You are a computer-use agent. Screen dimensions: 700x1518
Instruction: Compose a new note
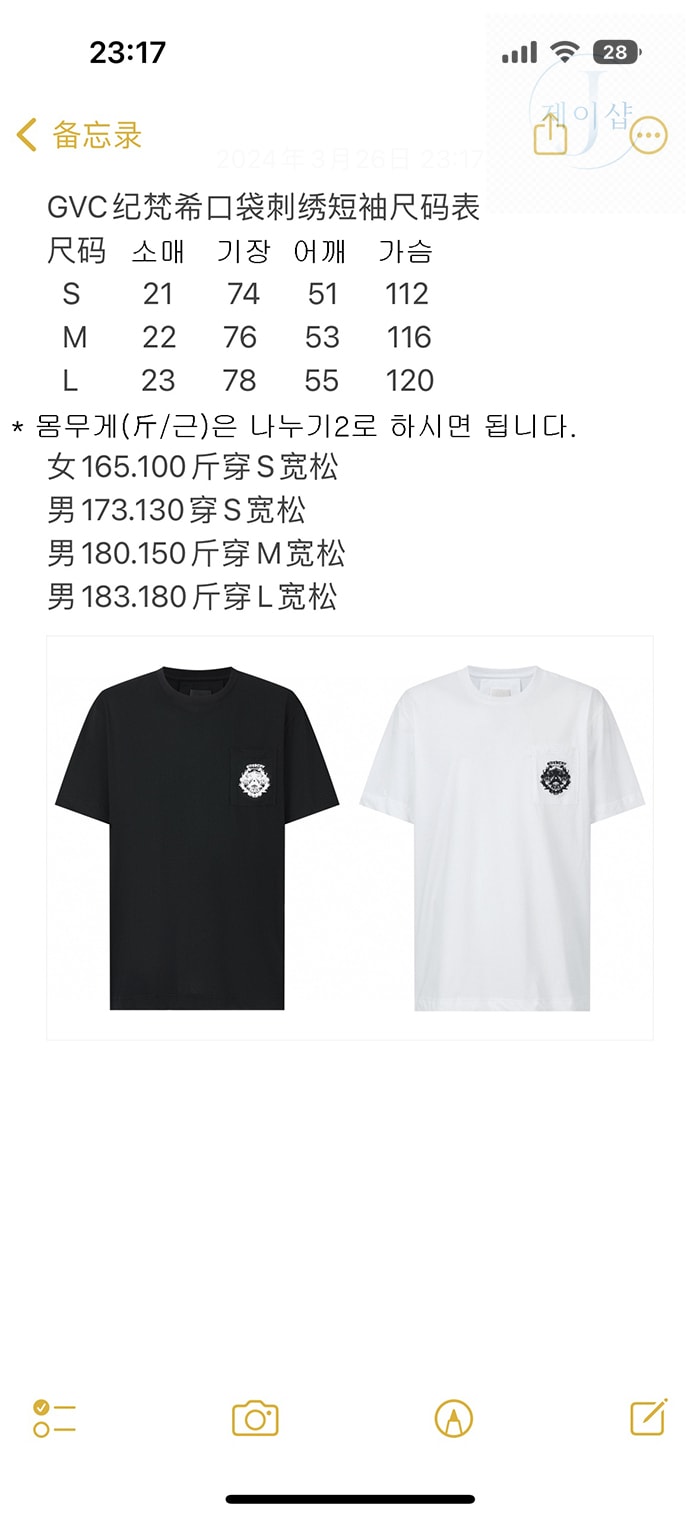click(649, 1417)
